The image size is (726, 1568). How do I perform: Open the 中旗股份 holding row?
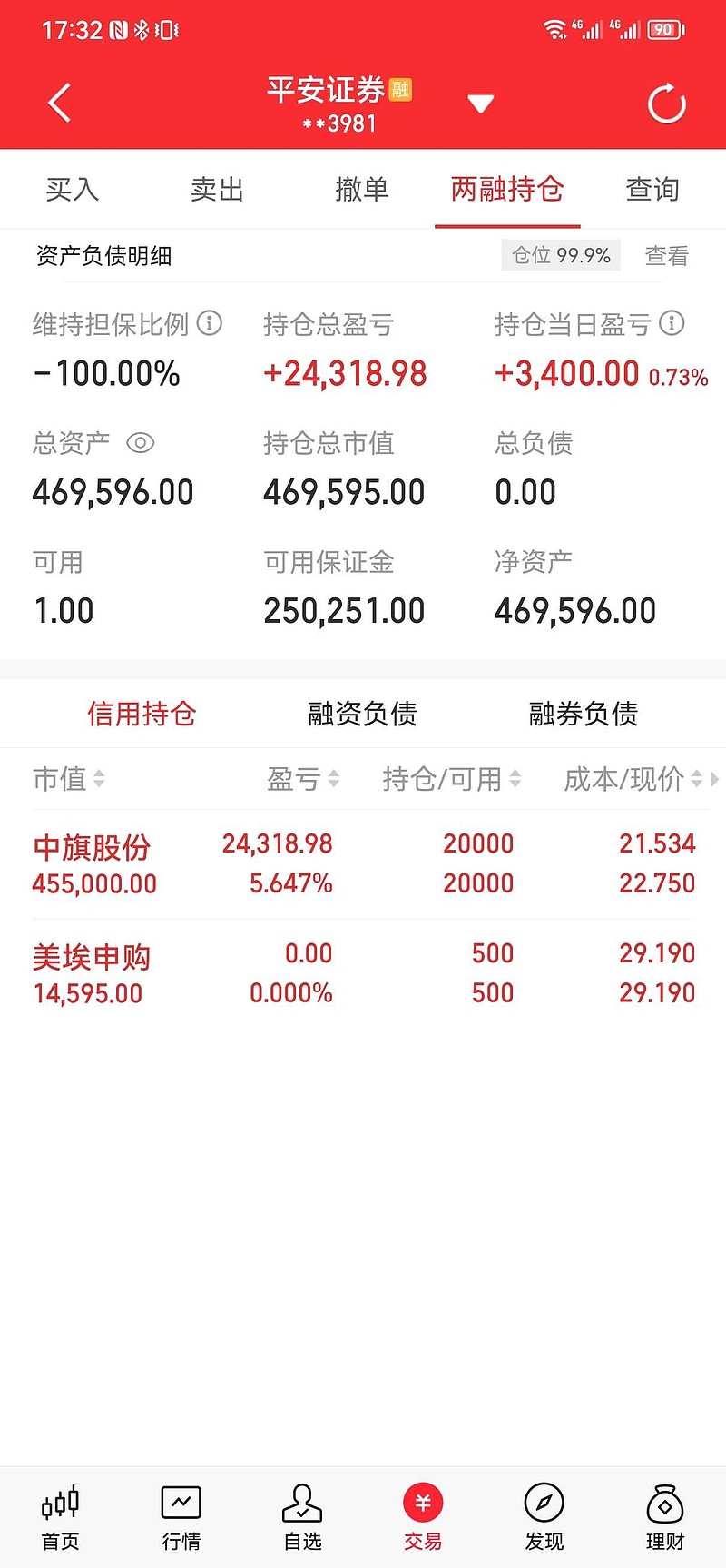coord(363,863)
